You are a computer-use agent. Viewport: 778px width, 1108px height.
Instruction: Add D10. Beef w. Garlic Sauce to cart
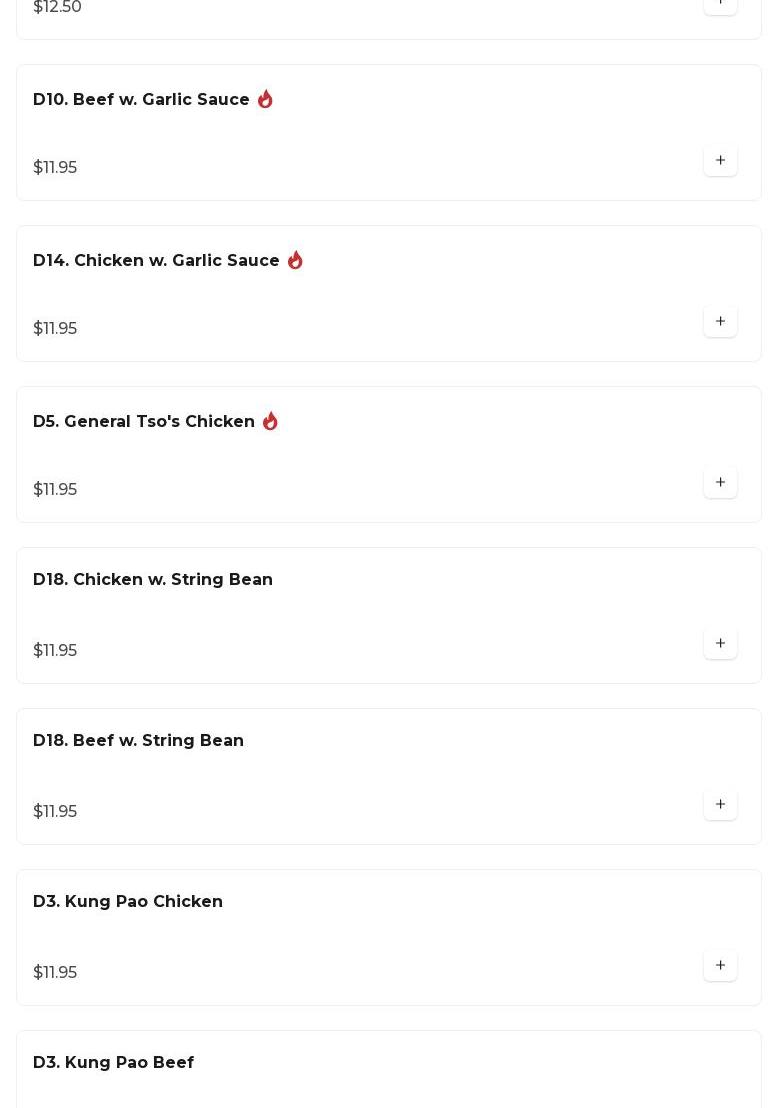(720, 161)
